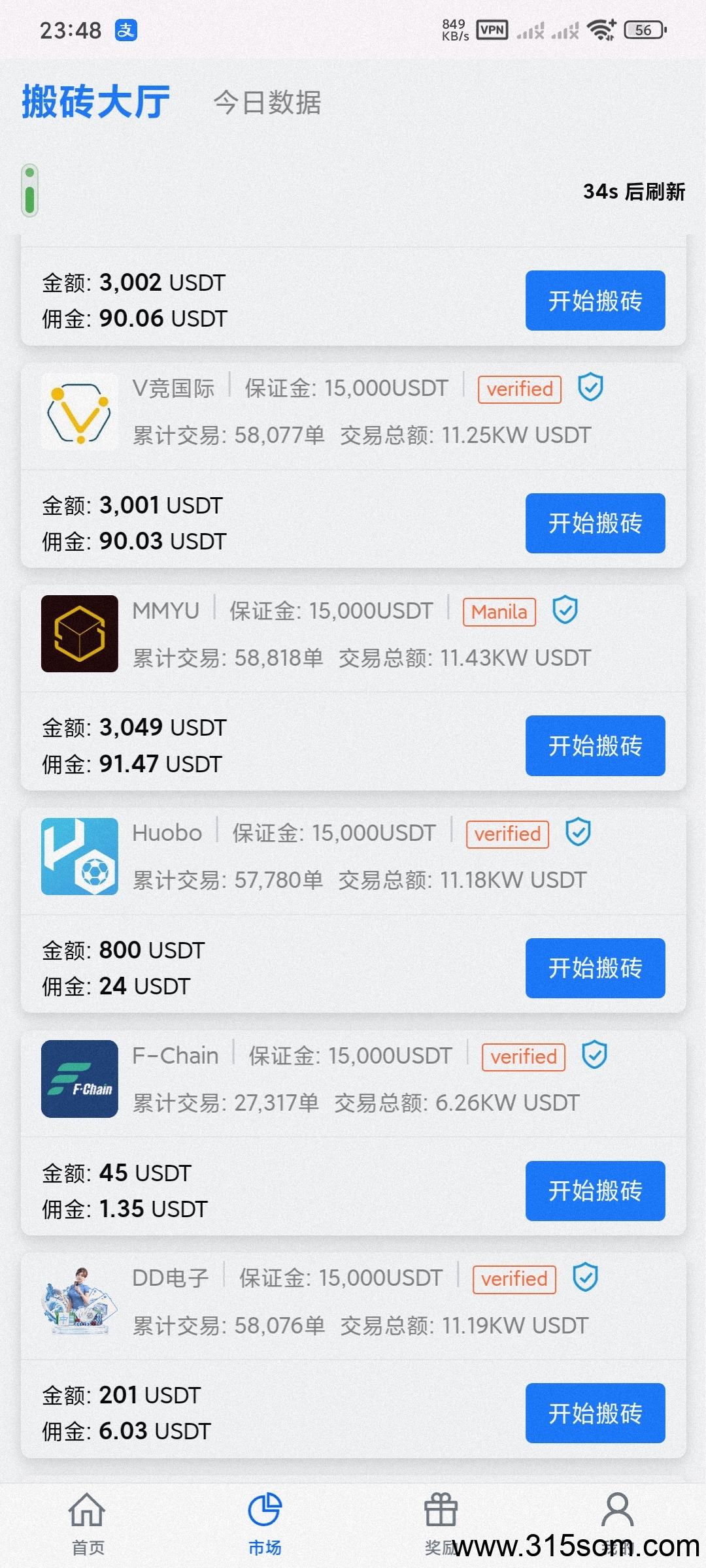The width and height of the screenshot is (706, 1568).
Task: Tap 开始搬砖 for the V竞国际 order
Action: [595, 523]
